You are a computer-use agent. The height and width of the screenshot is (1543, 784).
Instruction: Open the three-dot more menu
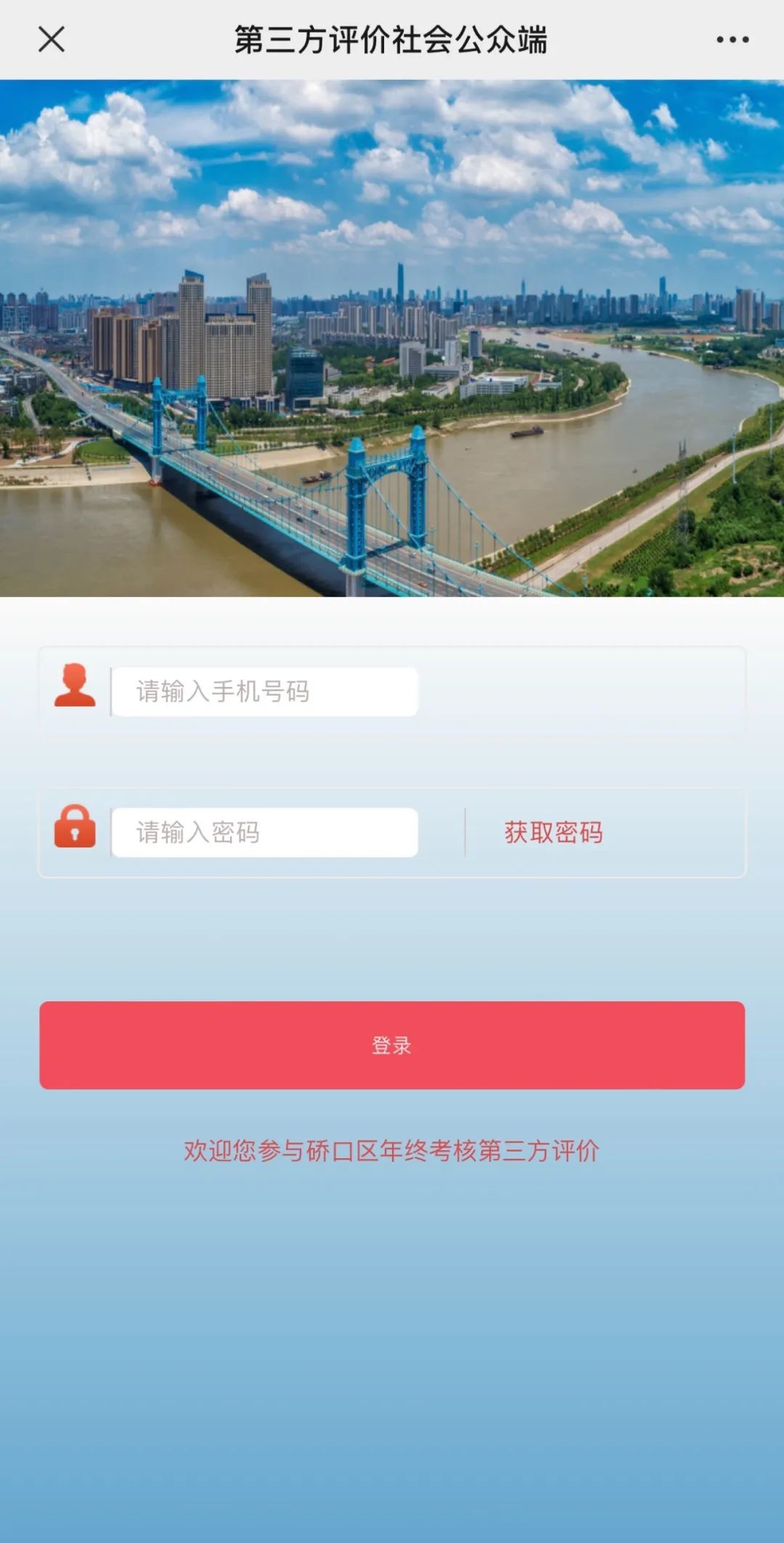click(x=732, y=40)
